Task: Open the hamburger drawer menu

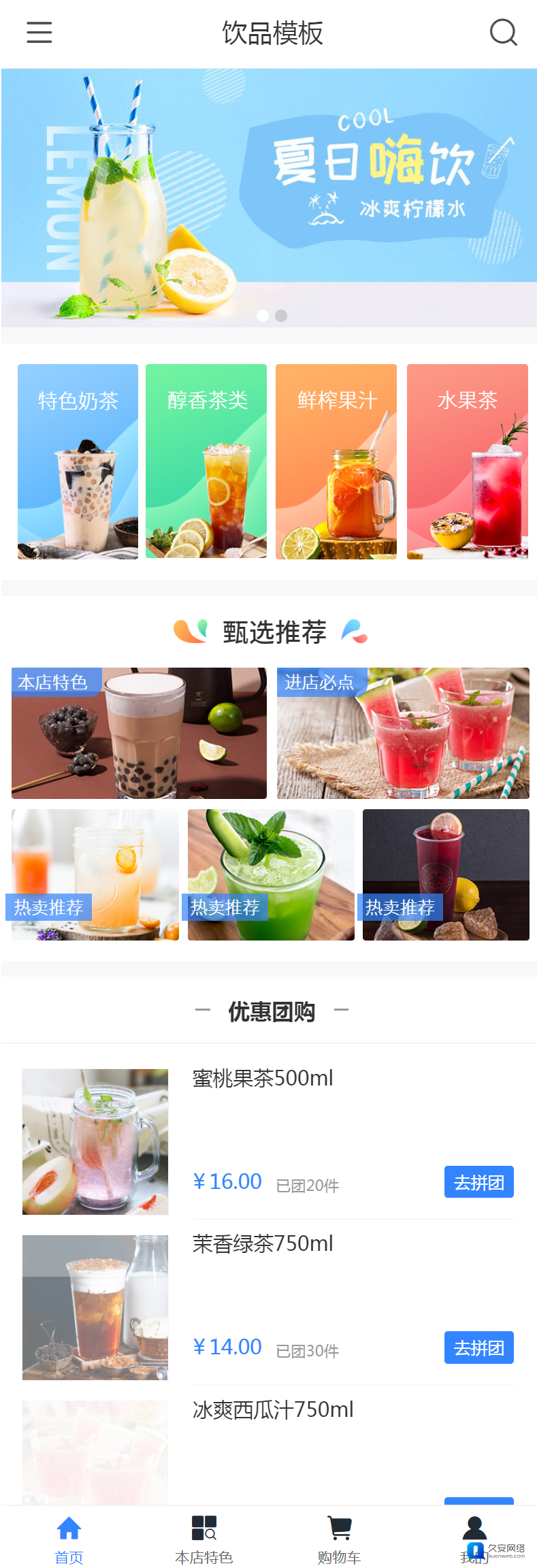Action: pos(39,32)
